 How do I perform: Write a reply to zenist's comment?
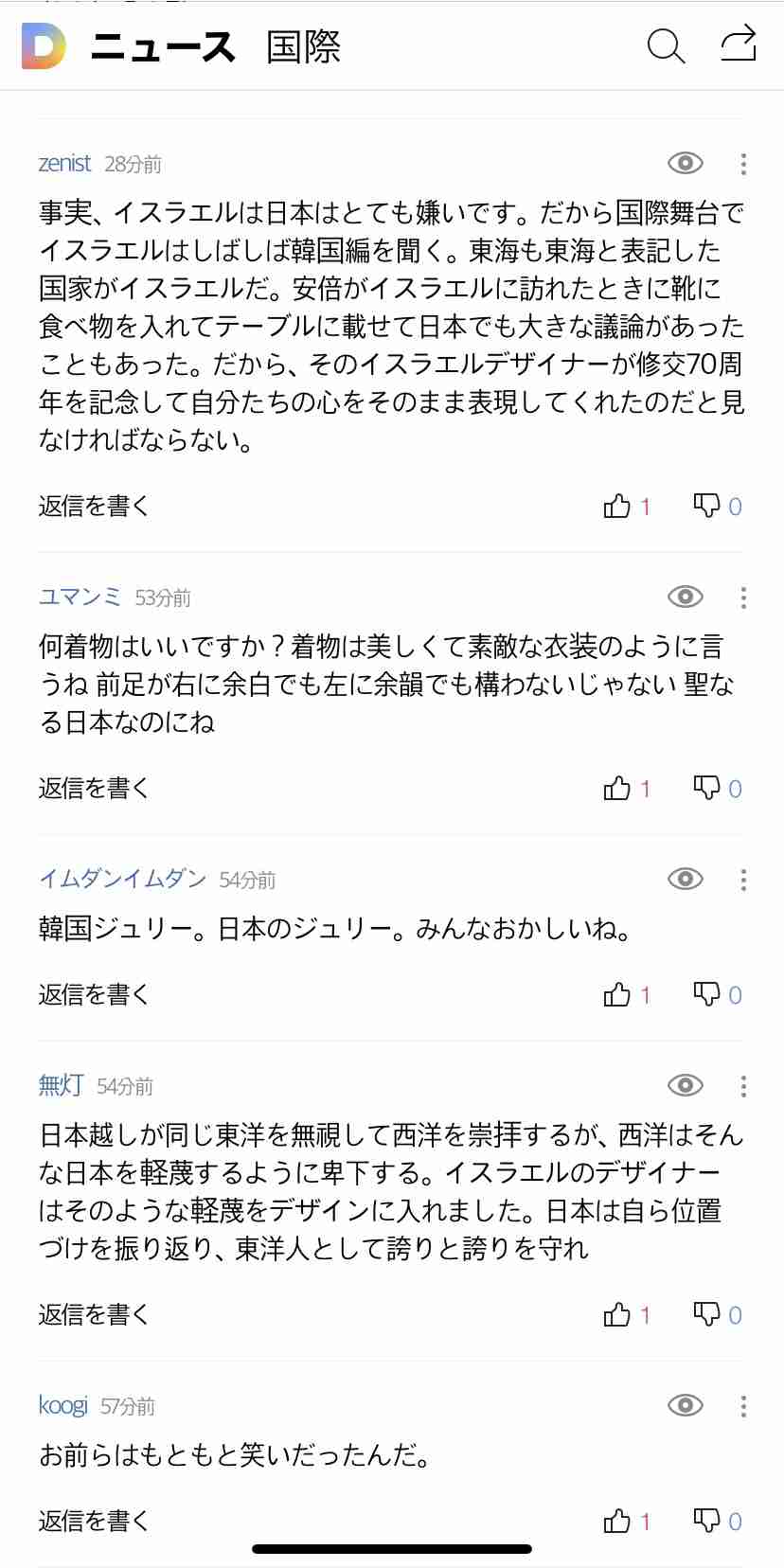click(x=94, y=506)
